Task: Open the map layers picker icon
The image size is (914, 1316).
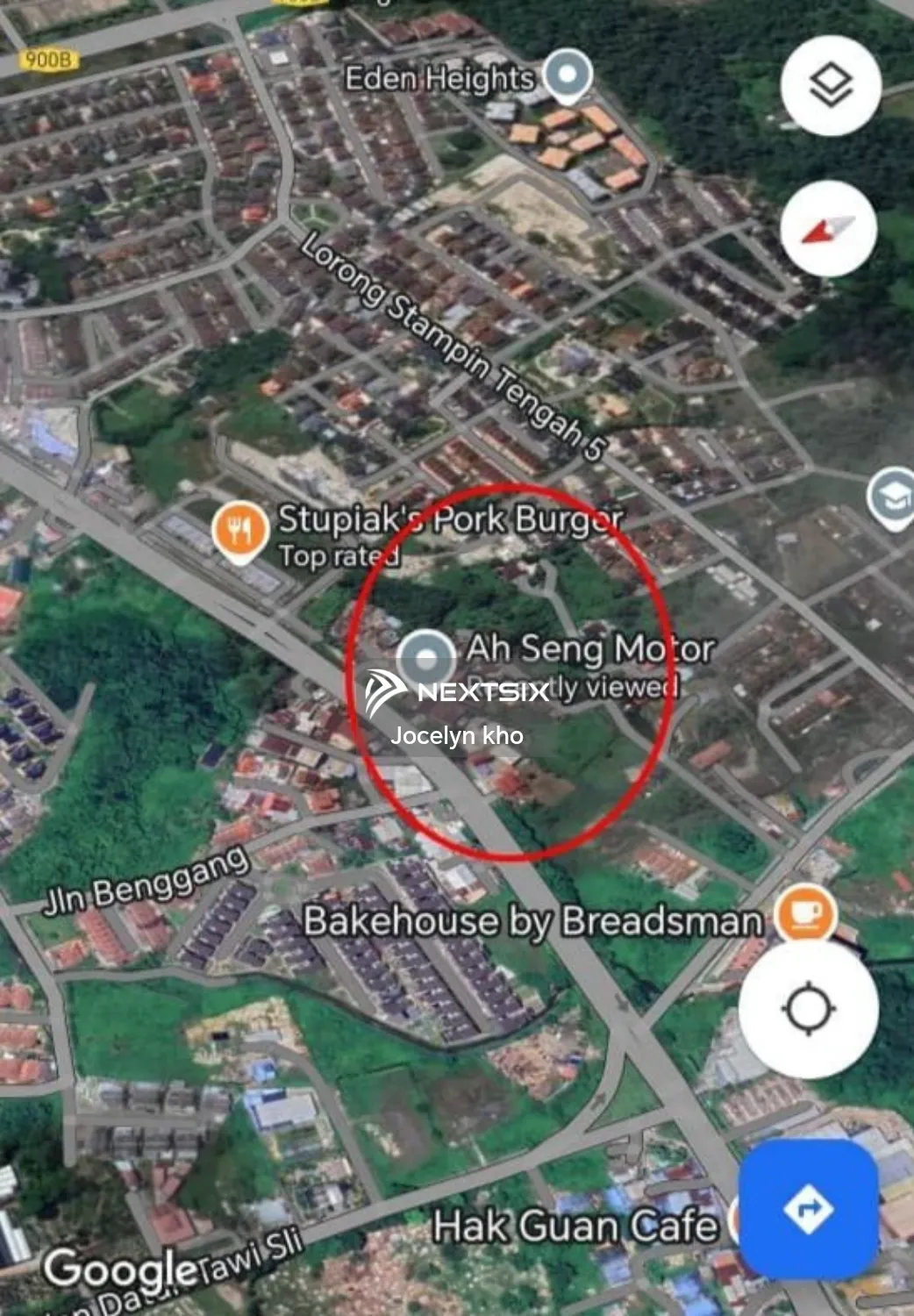Action: pyautogui.click(x=830, y=85)
